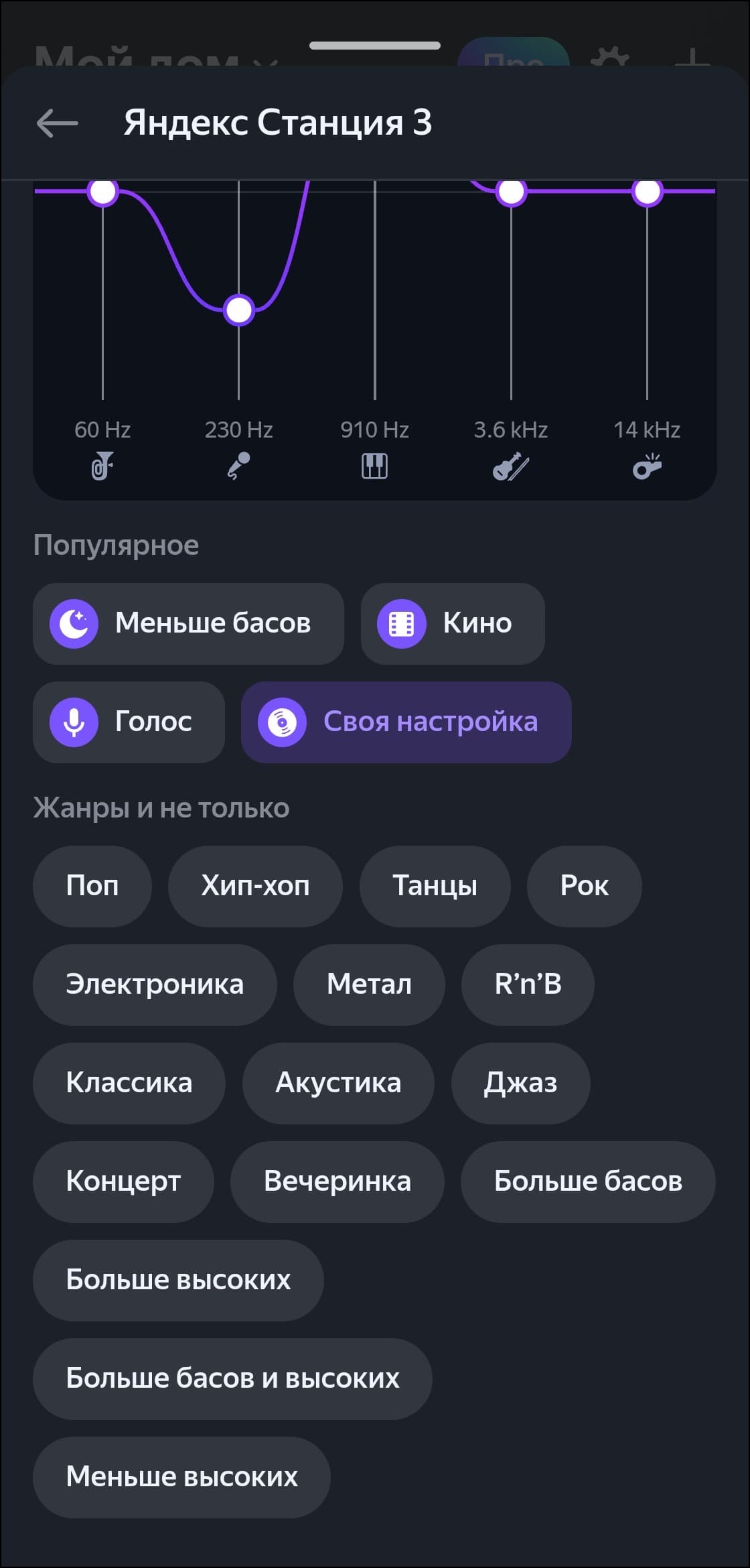Tap the 230 Hz equalizer handle
Screen dimensions: 750x1568
[x=239, y=310]
